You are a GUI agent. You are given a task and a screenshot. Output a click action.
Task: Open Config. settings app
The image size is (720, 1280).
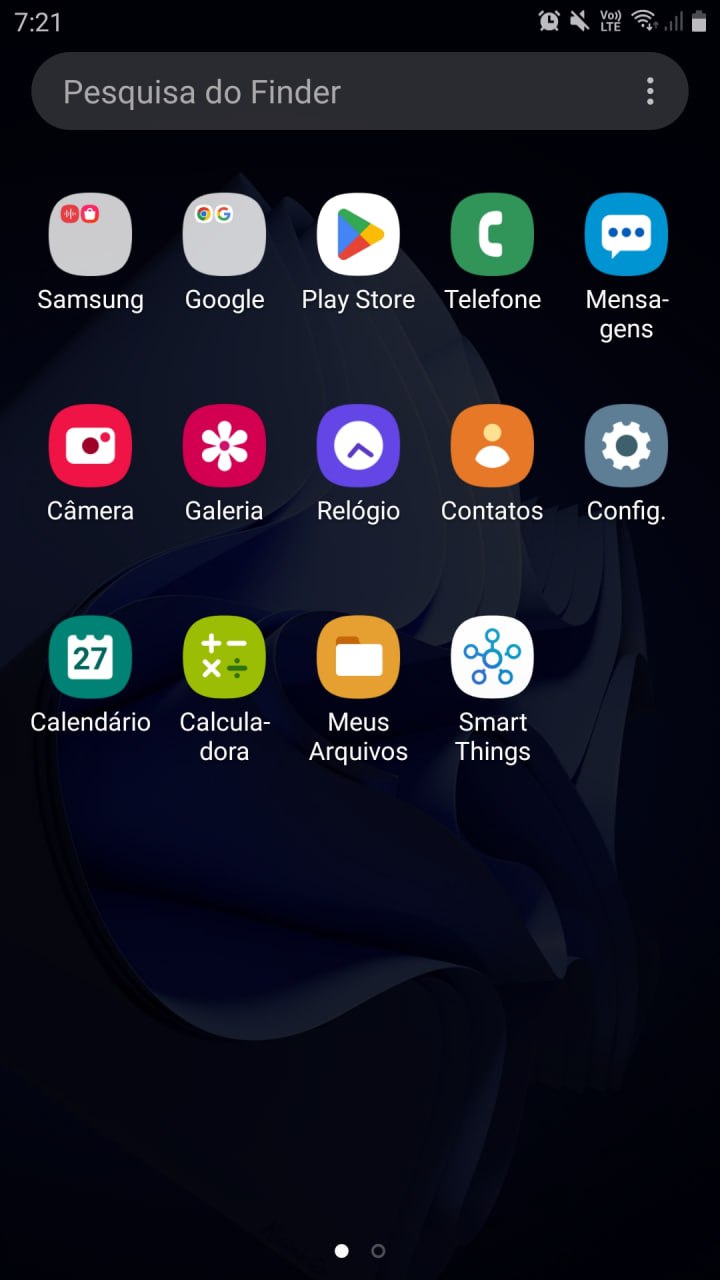[x=626, y=446]
